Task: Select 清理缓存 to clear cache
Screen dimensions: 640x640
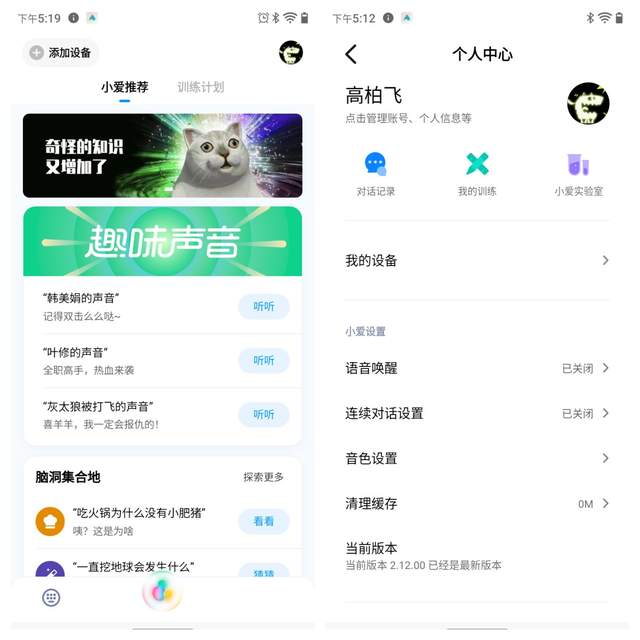Action: point(477,503)
